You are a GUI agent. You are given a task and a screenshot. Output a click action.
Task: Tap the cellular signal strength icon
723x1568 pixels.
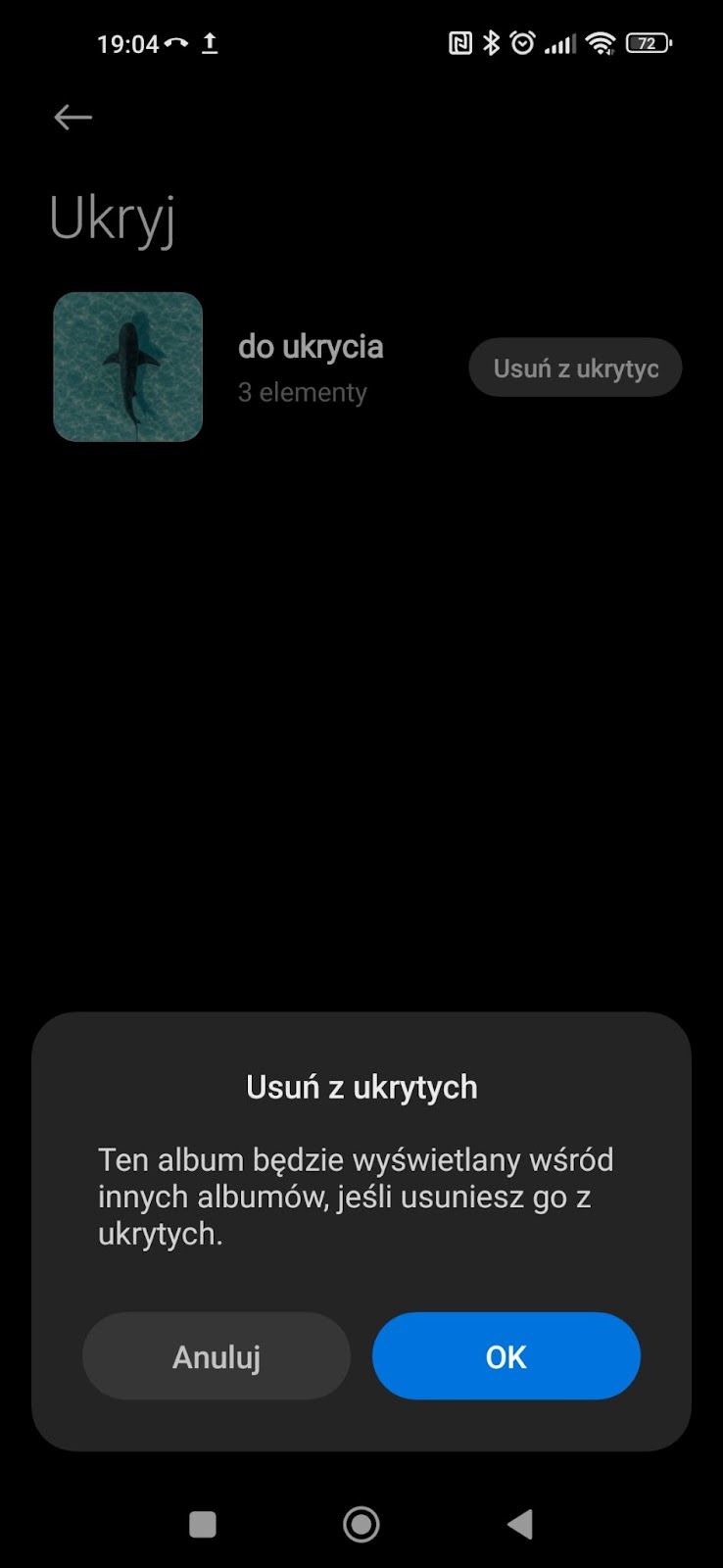coord(558,42)
